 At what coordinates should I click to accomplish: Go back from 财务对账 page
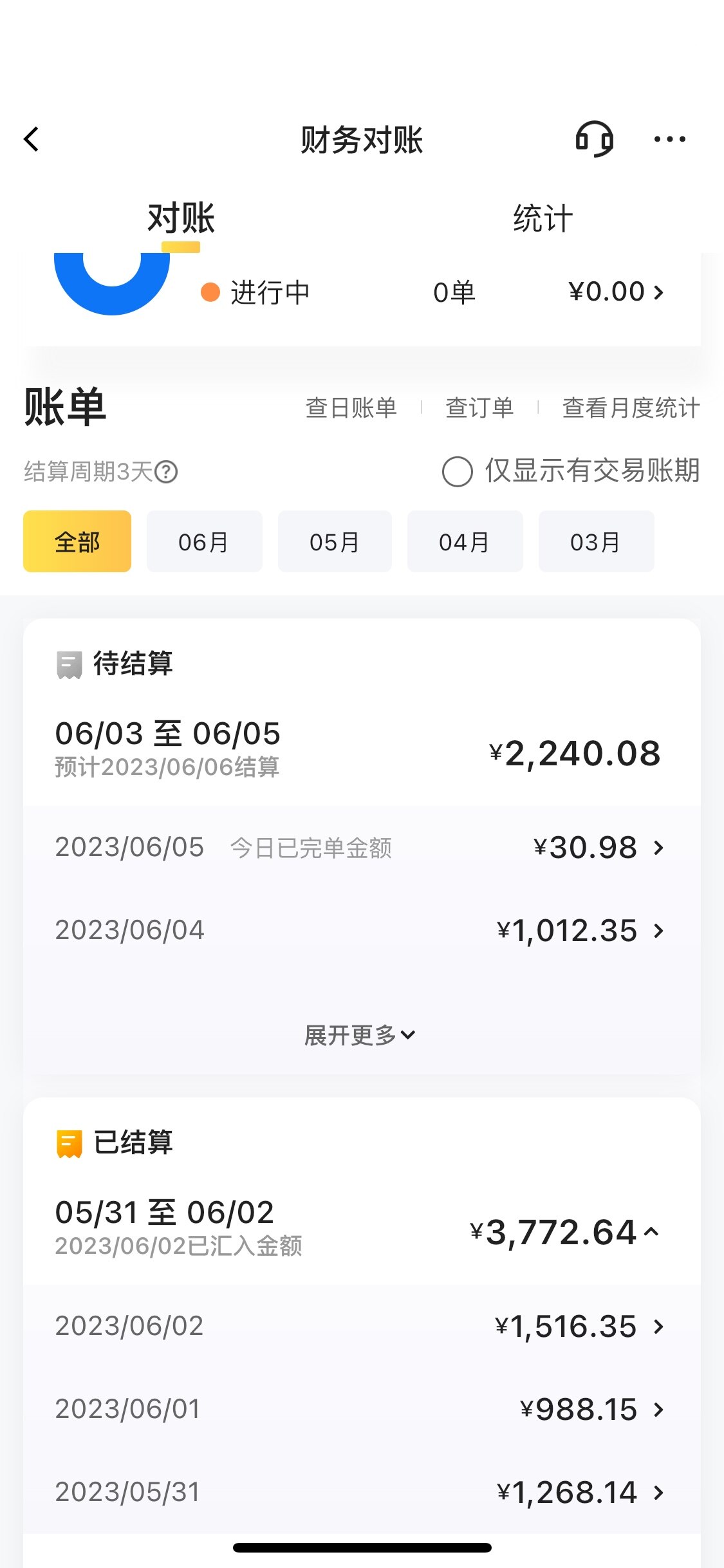coord(32,139)
